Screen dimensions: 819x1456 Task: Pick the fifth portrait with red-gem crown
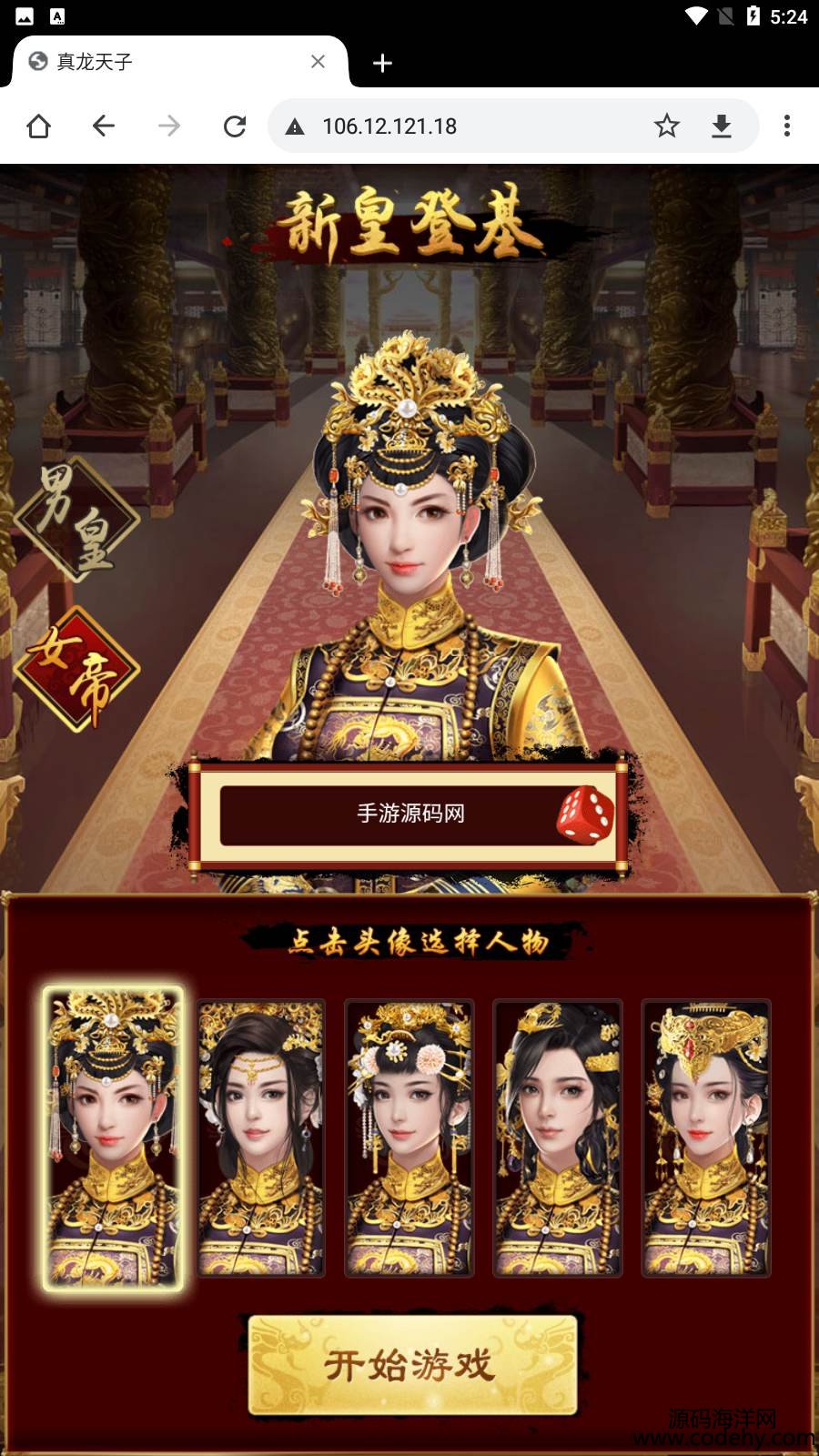(706, 1137)
